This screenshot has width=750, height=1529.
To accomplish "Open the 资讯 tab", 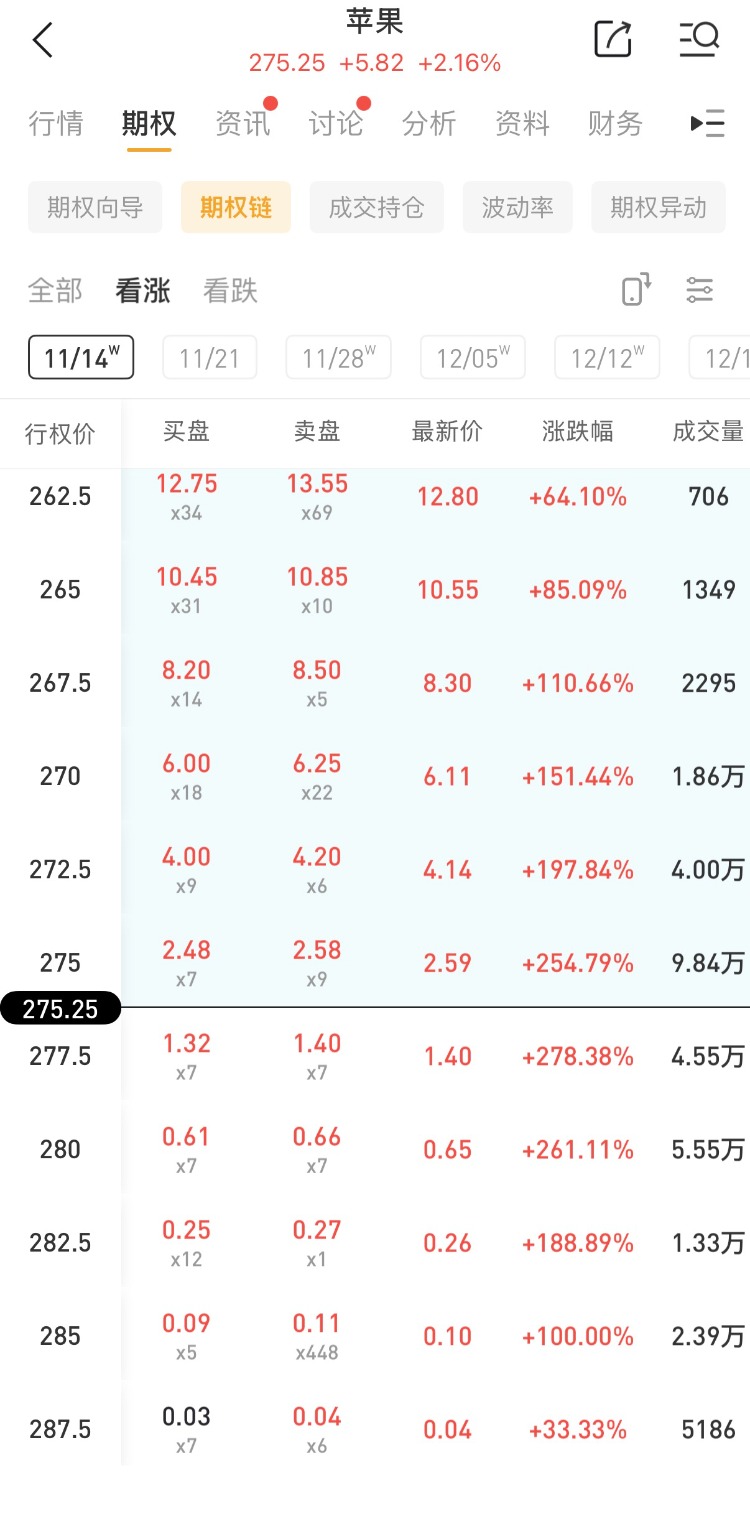I will coord(243,124).
